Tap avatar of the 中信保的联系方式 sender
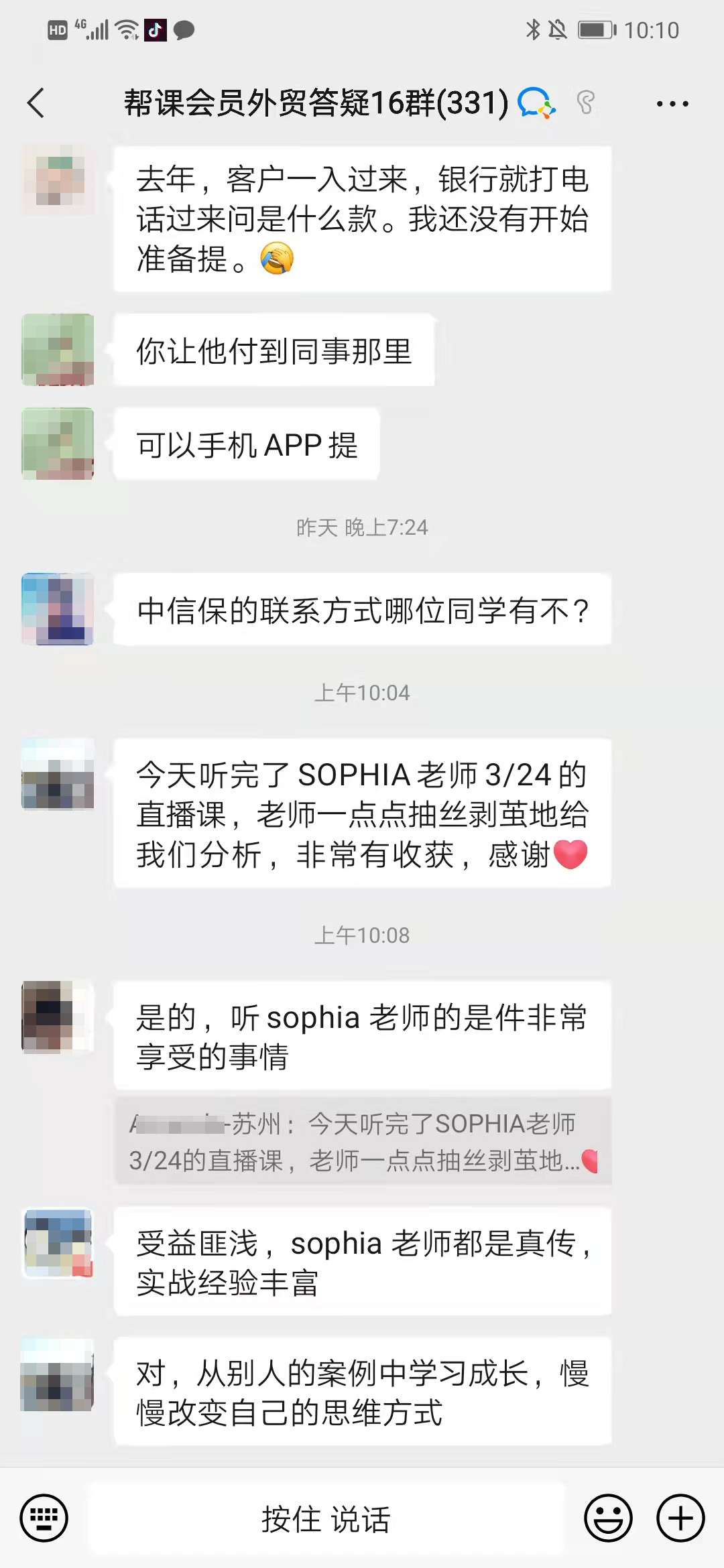Image resolution: width=724 pixels, height=1568 pixels. [x=58, y=609]
